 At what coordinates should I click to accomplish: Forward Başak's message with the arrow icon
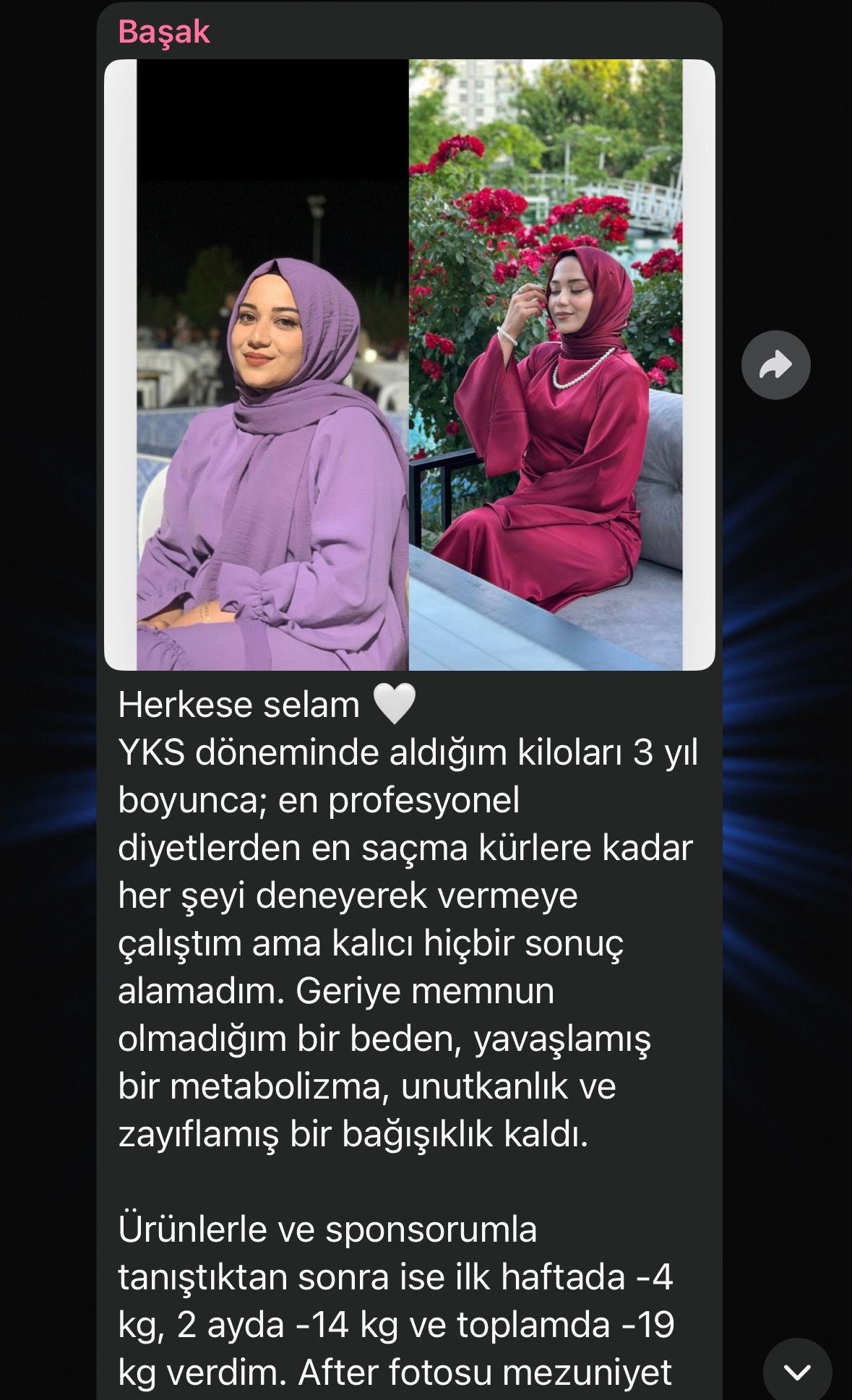point(775,365)
